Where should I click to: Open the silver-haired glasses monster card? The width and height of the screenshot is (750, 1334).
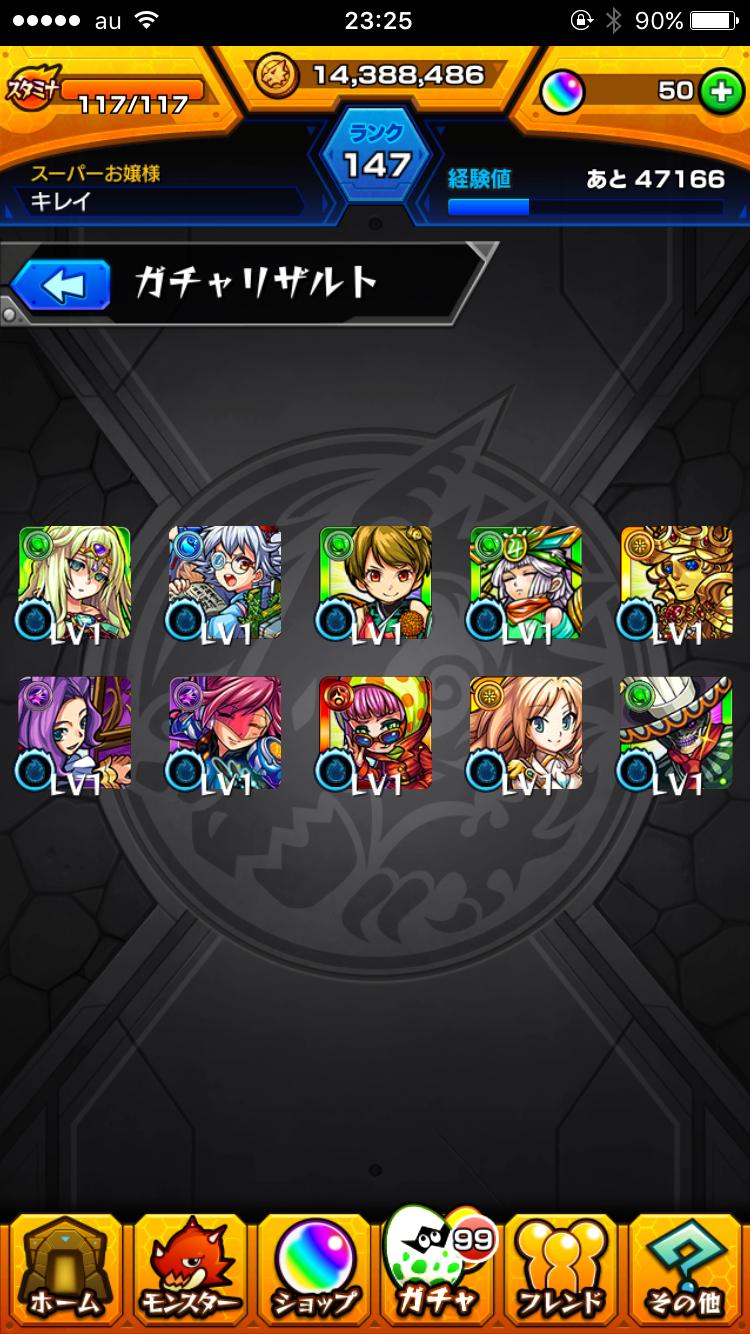(225, 583)
